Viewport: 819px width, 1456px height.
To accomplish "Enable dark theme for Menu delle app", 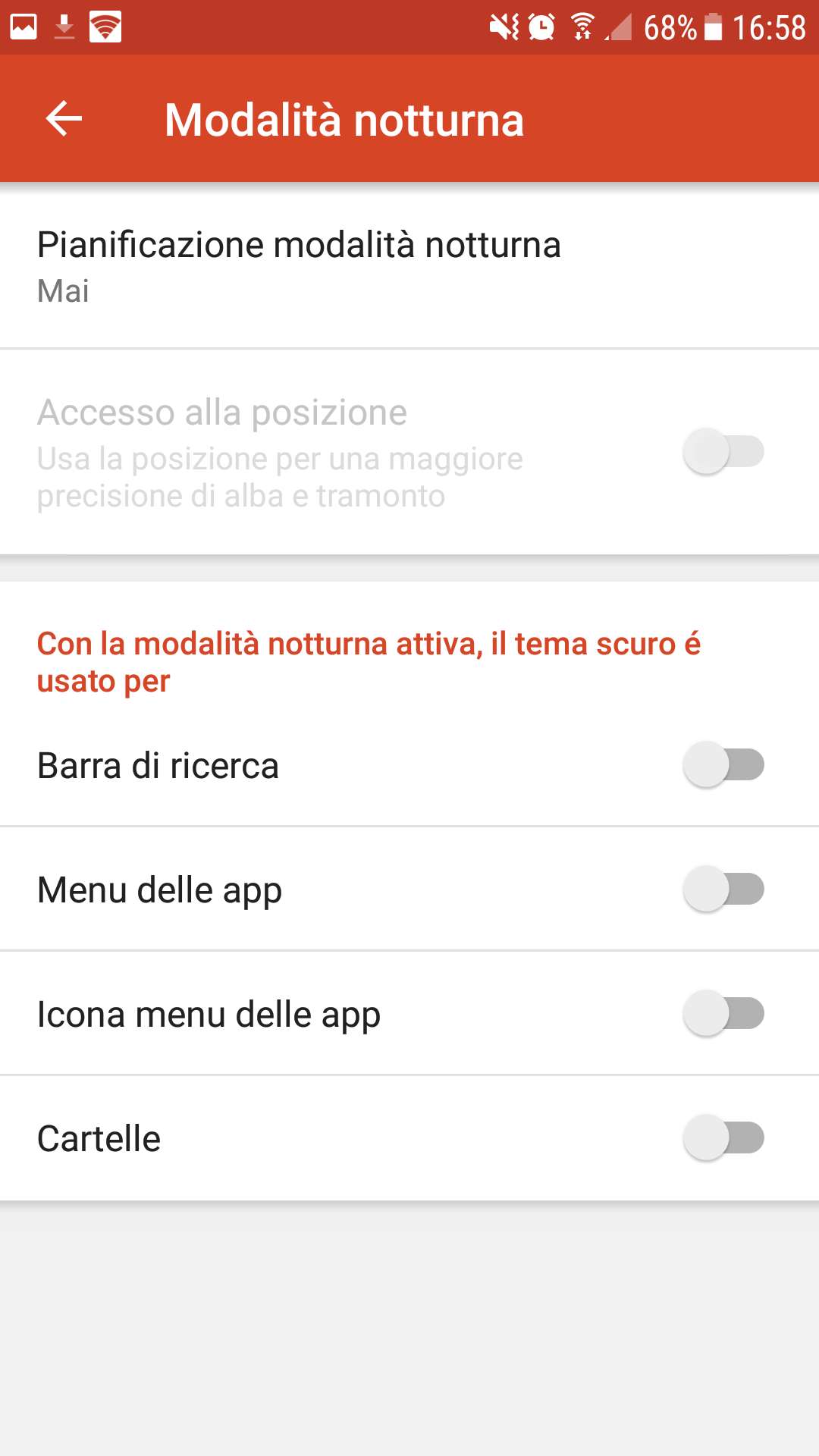I will click(x=723, y=889).
